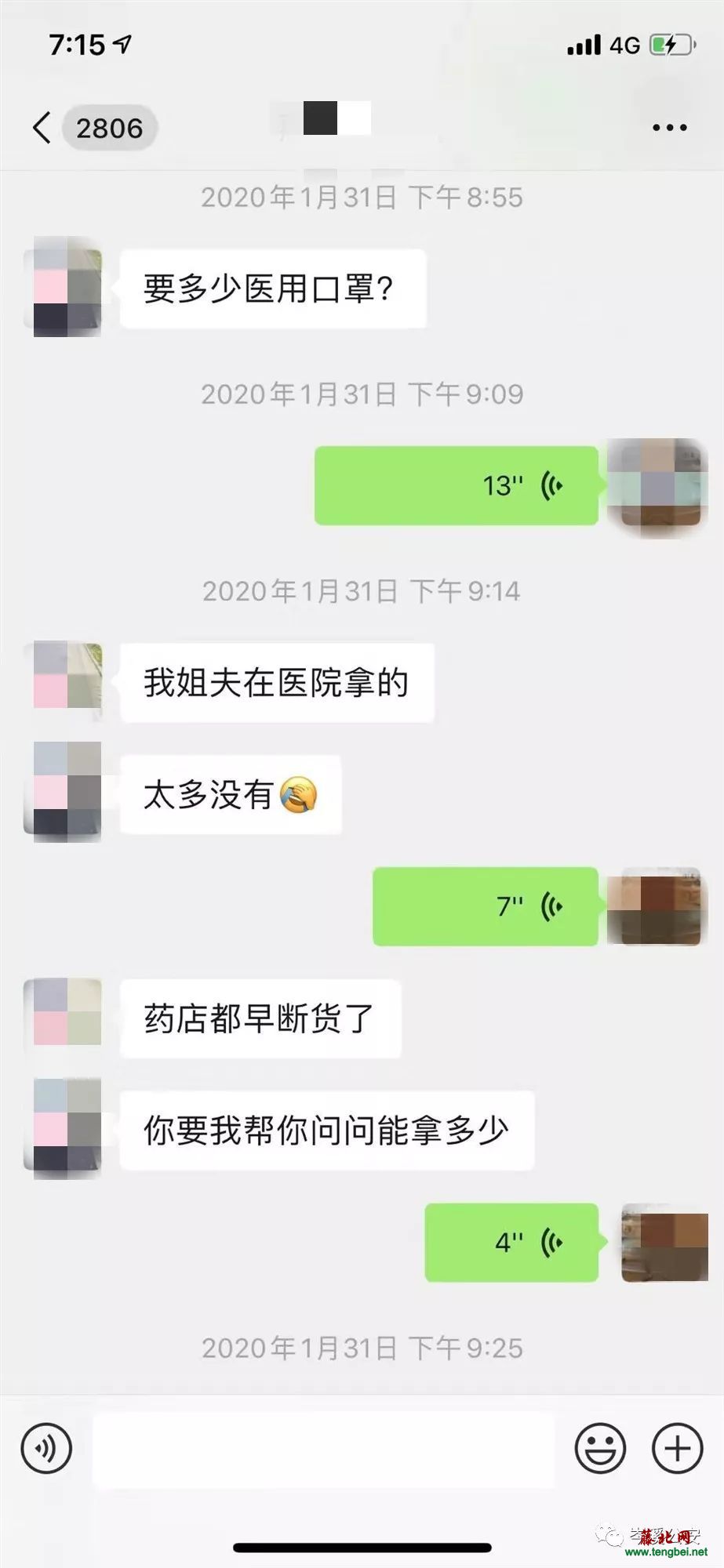Play the 7-second voice message

click(x=485, y=906)
